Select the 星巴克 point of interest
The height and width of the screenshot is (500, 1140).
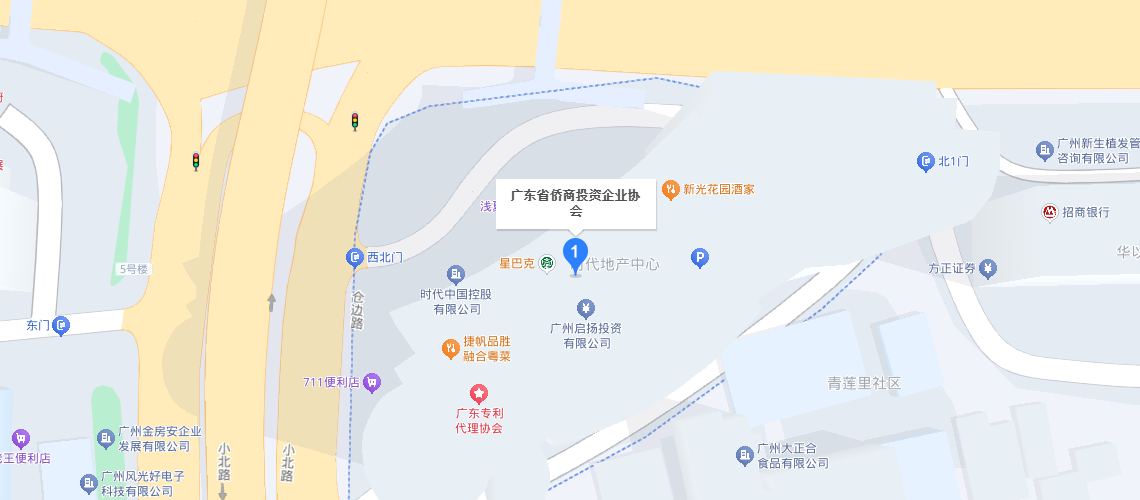tap(547, 264)
